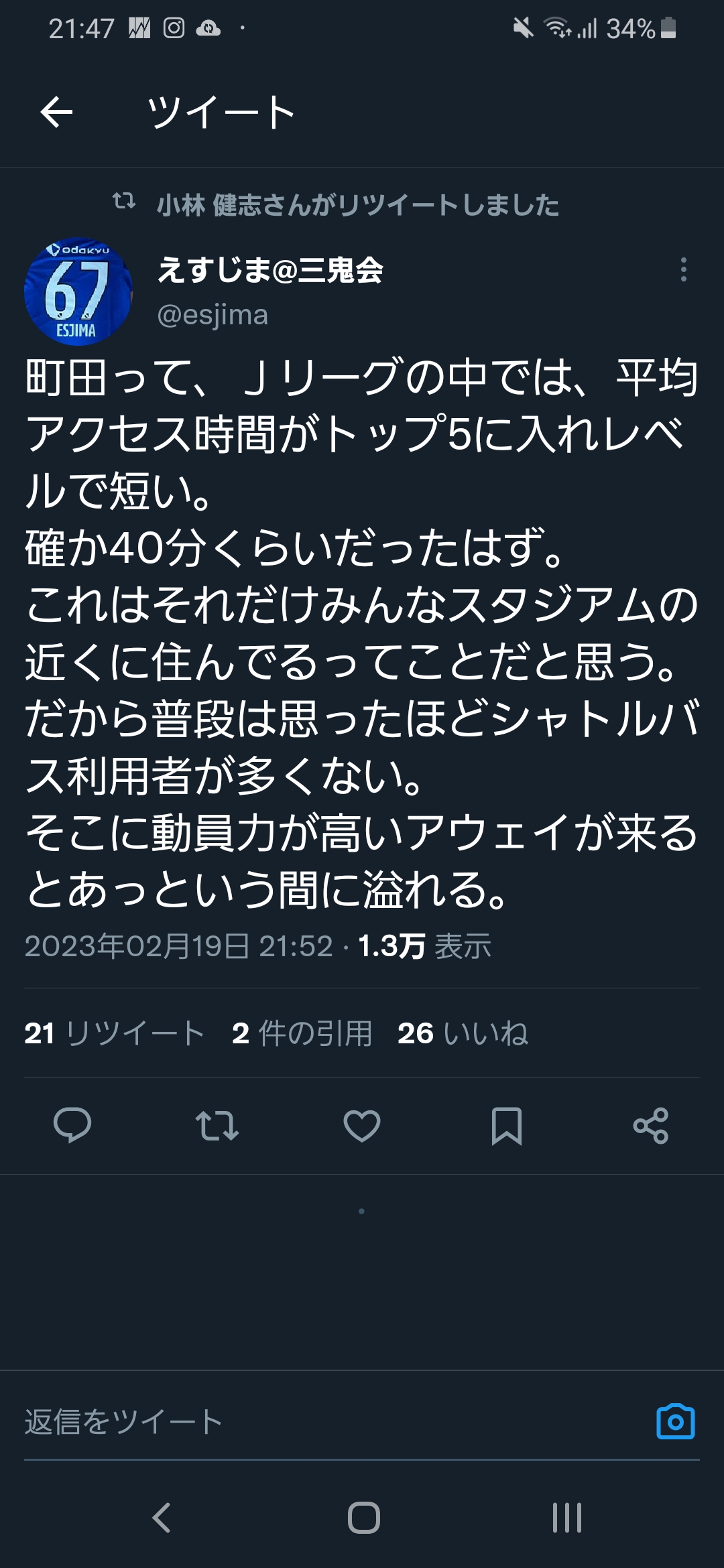724x1568 pixels.
Task: View the 26 いいね list
Action: click(463, 1033)
